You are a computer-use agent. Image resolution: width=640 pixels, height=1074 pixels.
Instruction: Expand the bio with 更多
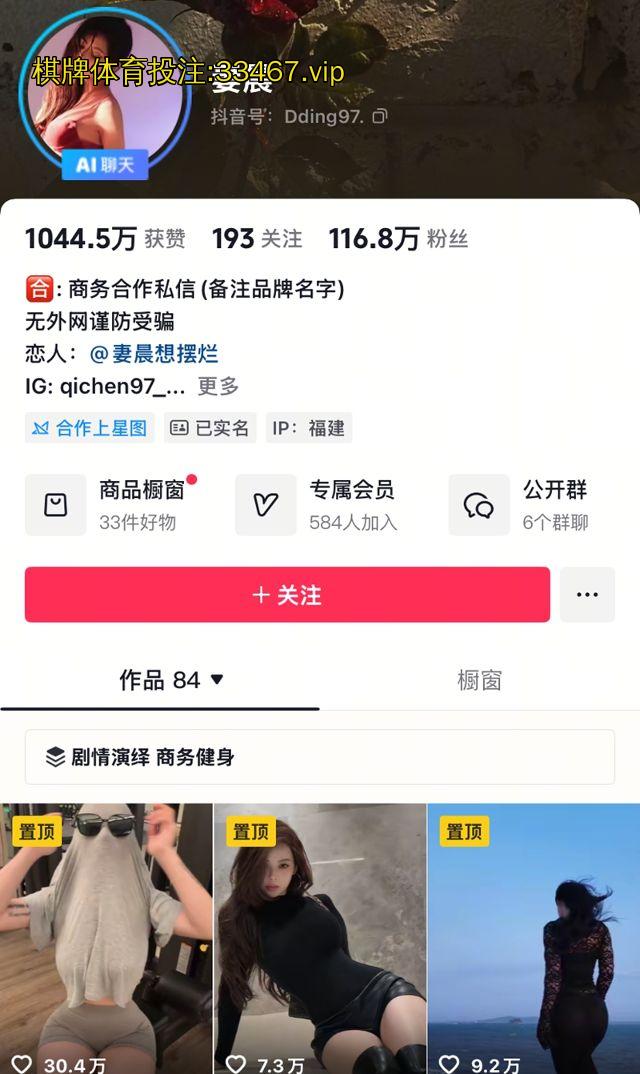218,386
